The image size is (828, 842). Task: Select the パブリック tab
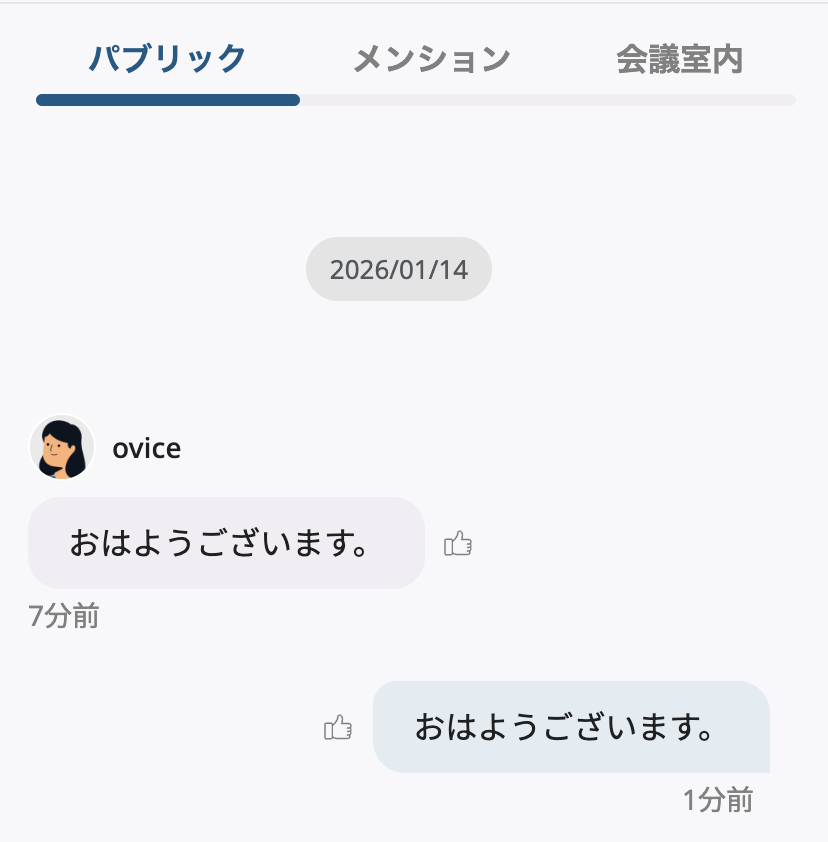click(166, 58)
